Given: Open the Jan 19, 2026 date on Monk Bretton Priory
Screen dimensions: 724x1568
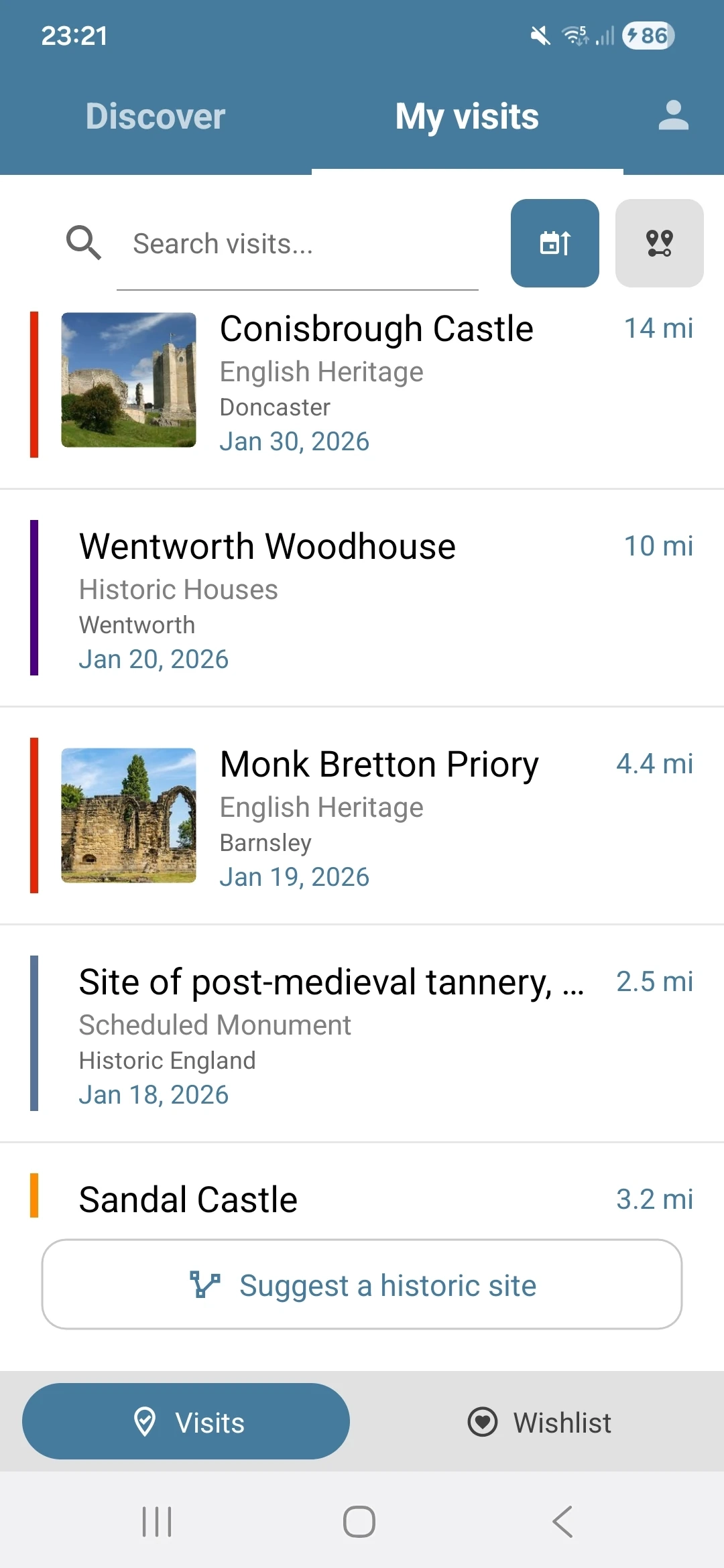Looking at the screenshot, I should [294, 876].
